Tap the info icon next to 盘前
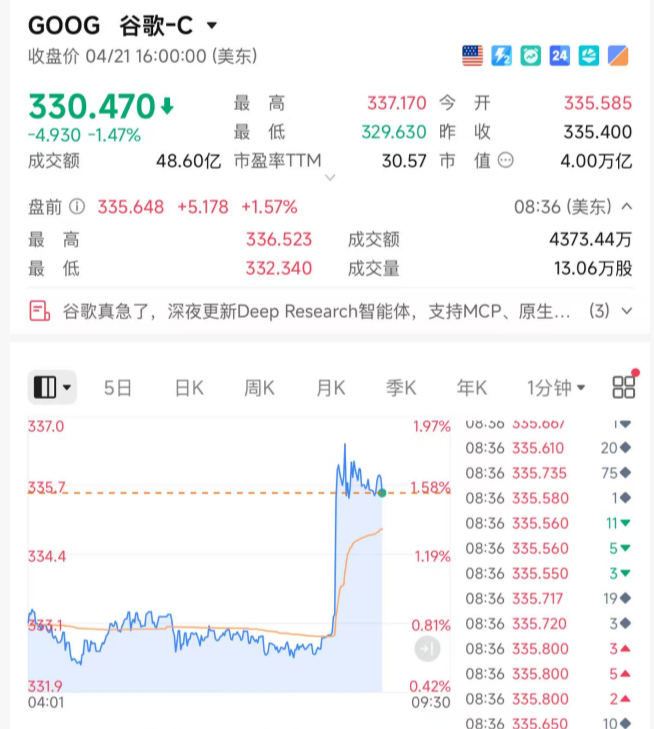The width and height of the screenshot is (654, 729). pos(77,207)
